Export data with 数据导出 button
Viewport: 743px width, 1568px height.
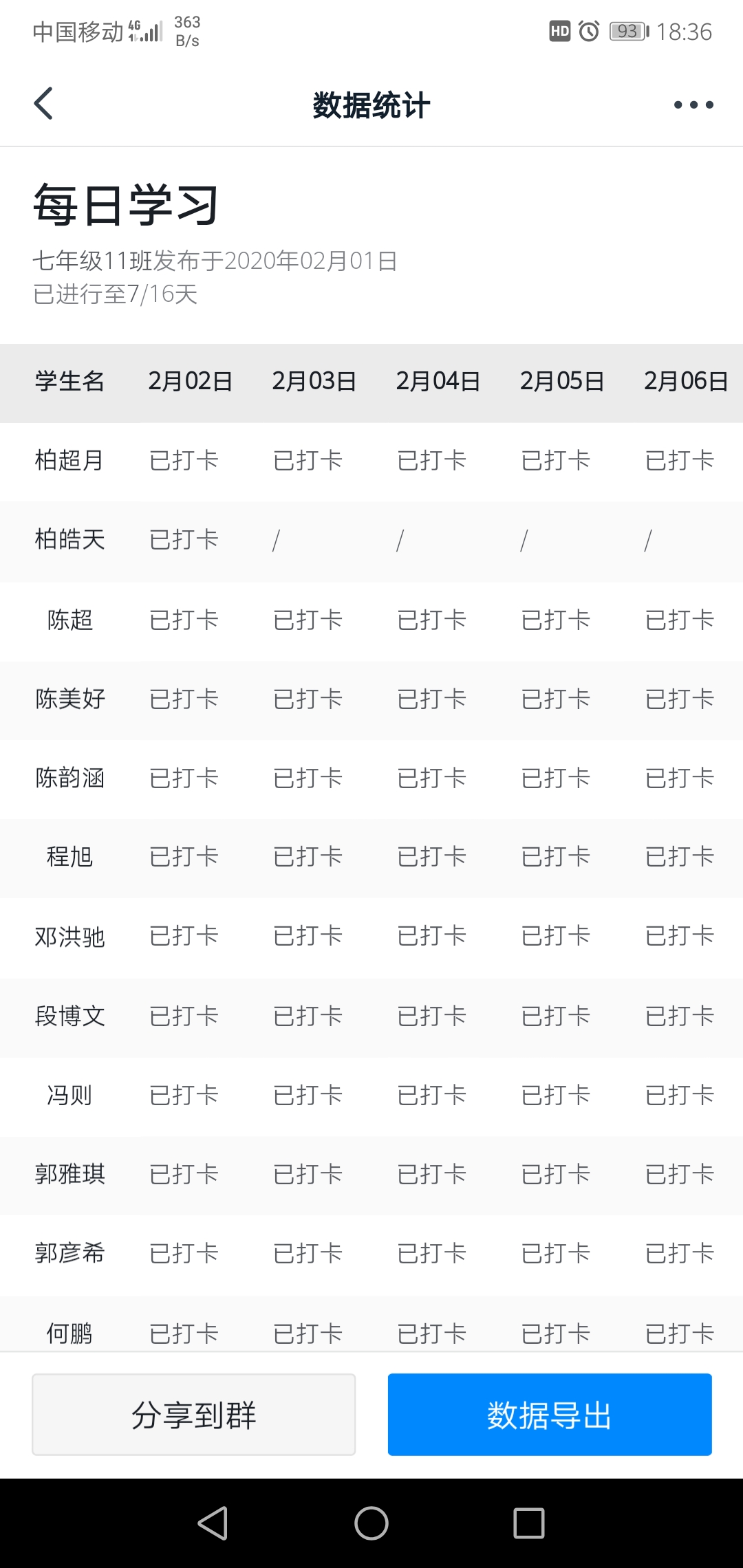[x=550, y=1415]
